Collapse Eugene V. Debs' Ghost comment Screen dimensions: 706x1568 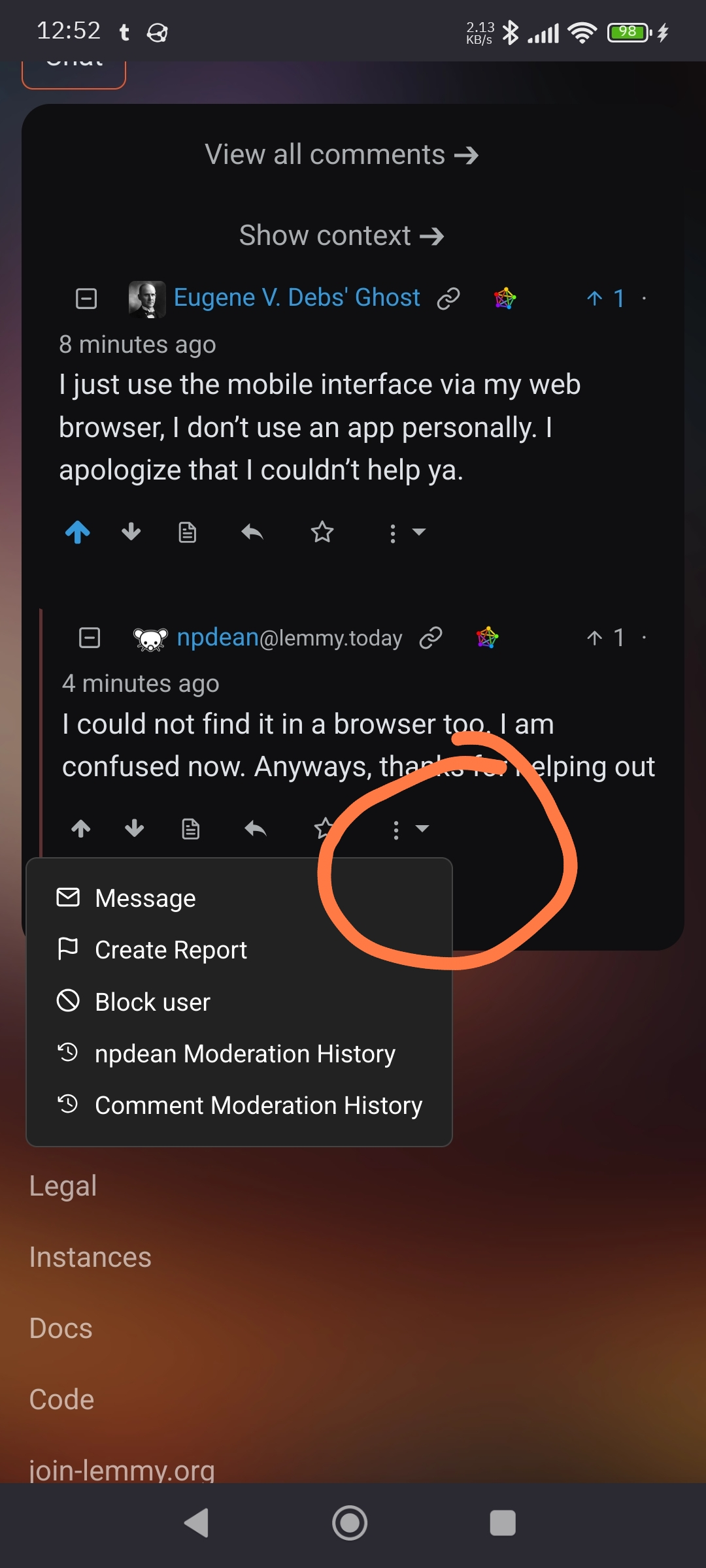86,299
